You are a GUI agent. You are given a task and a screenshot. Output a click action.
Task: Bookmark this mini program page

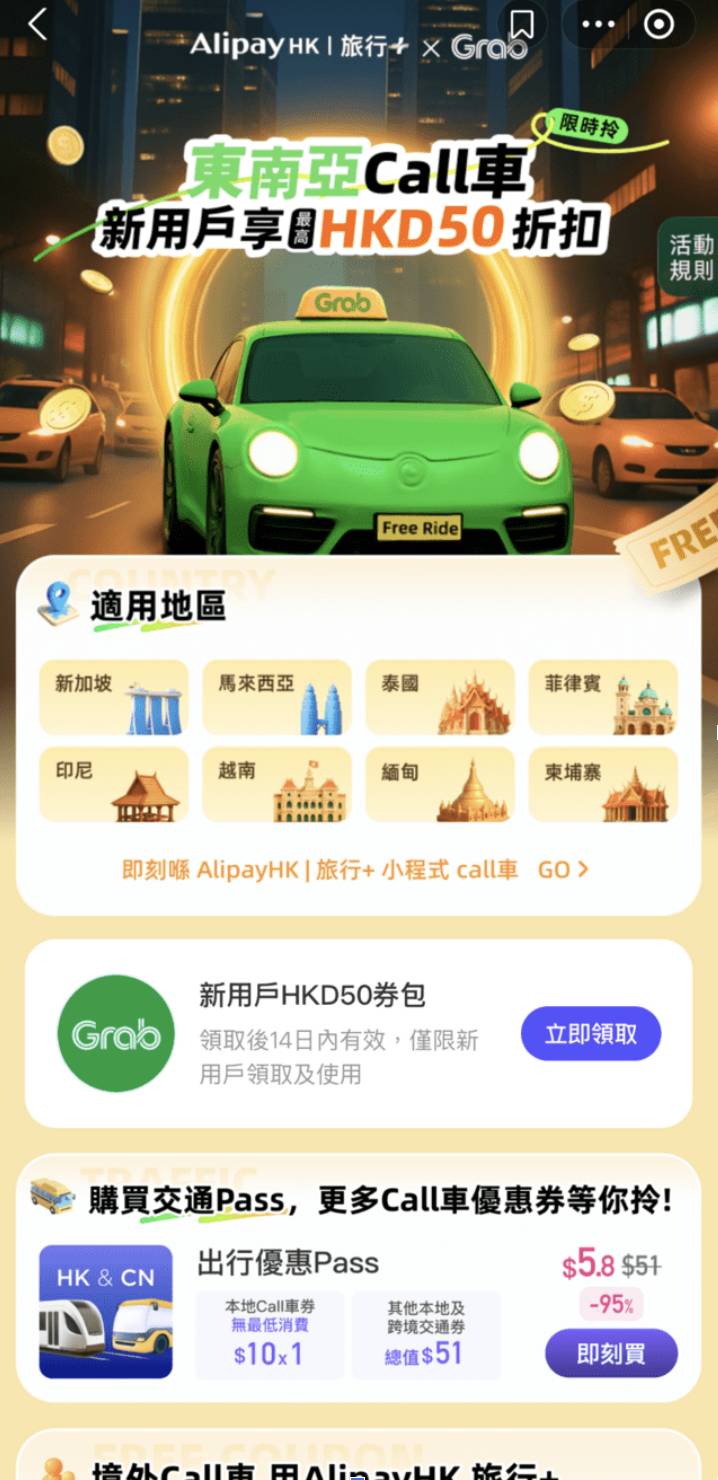point(522,25)
